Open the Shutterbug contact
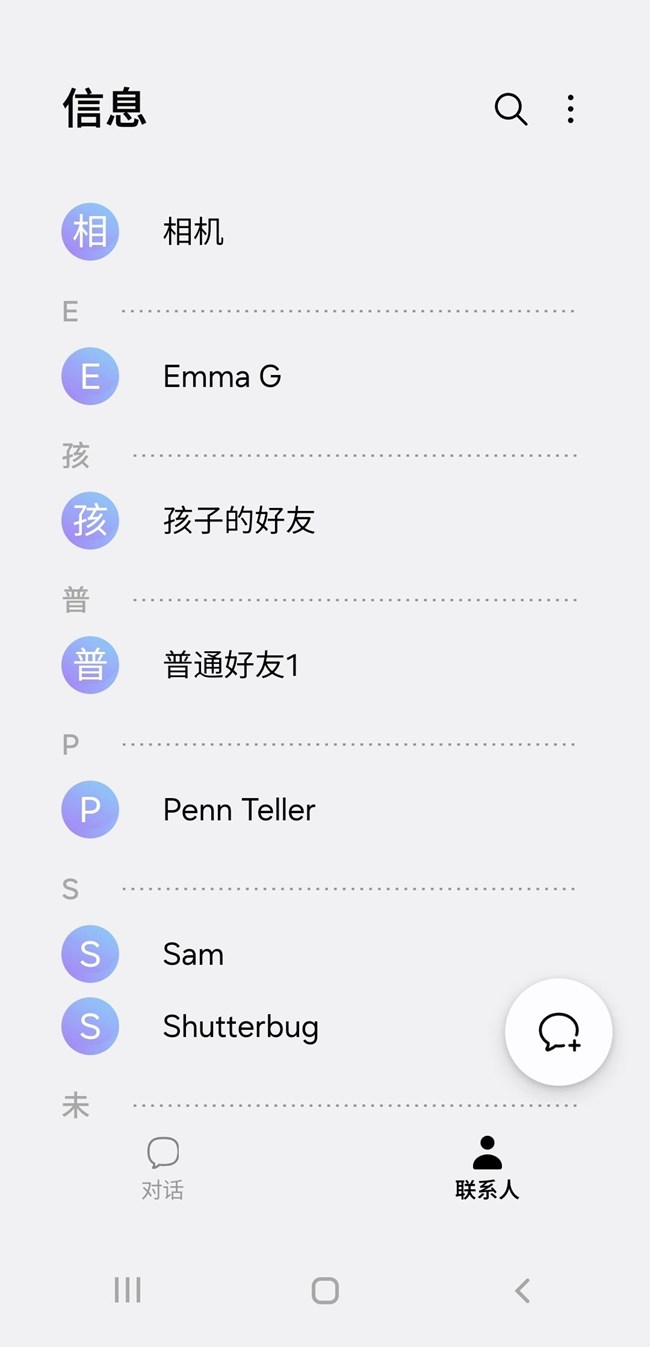650x1347 pixels. pyautogui.click(x=240, y=1026)
